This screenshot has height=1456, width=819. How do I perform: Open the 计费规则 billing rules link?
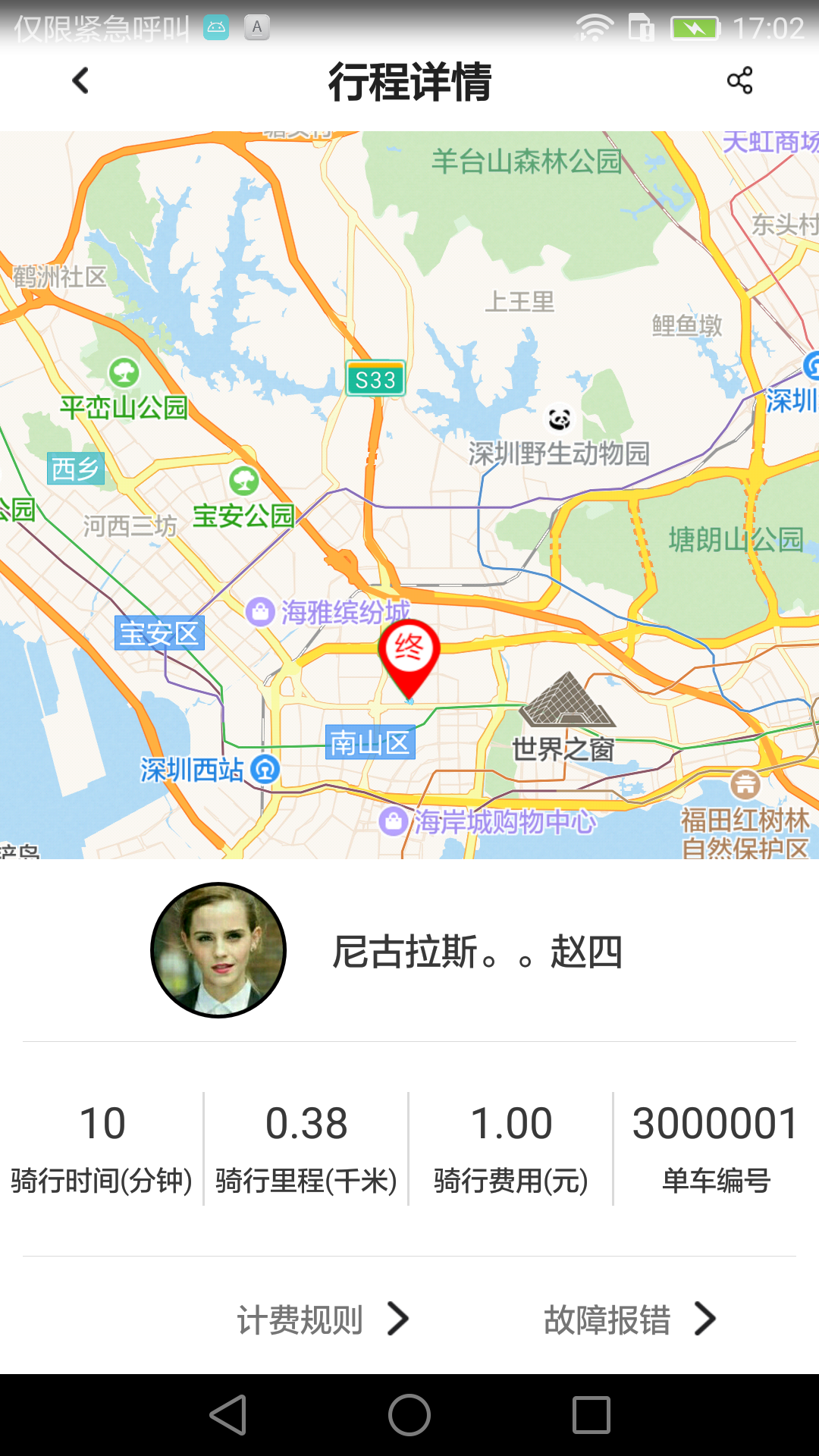pos(324,1319)
